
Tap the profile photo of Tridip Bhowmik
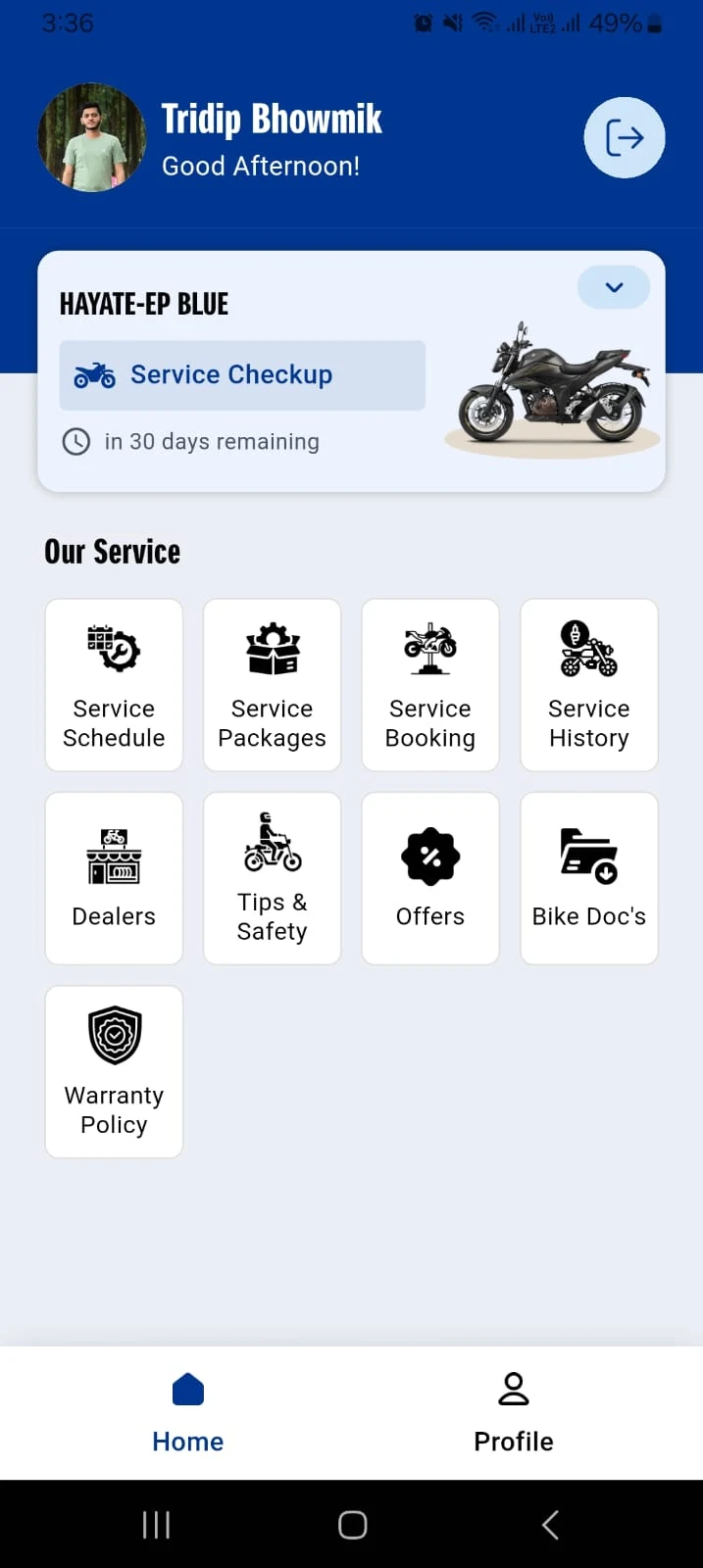(92, 137)
